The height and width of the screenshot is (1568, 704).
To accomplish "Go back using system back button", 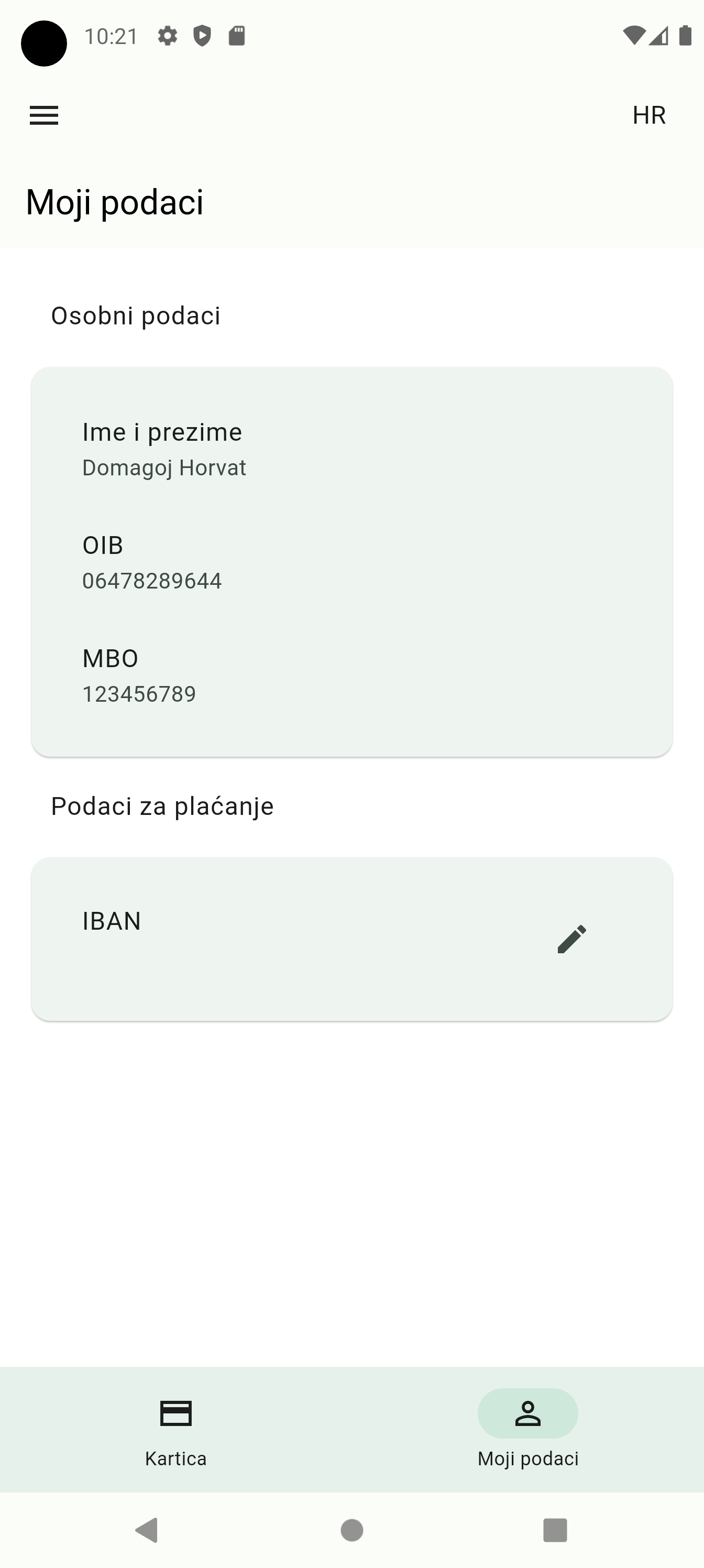I will tap(147, 1530).
